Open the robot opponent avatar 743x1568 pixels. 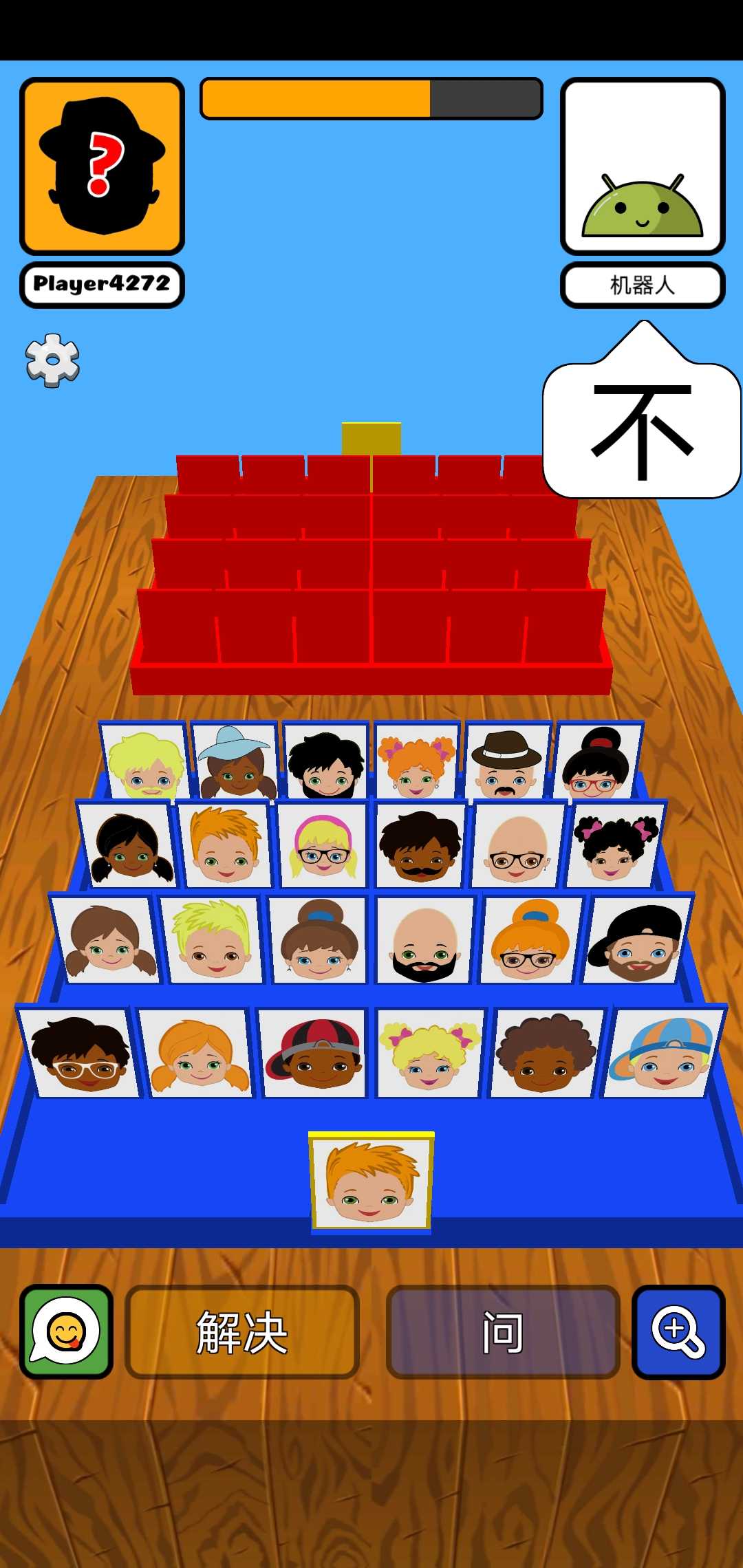643,166
